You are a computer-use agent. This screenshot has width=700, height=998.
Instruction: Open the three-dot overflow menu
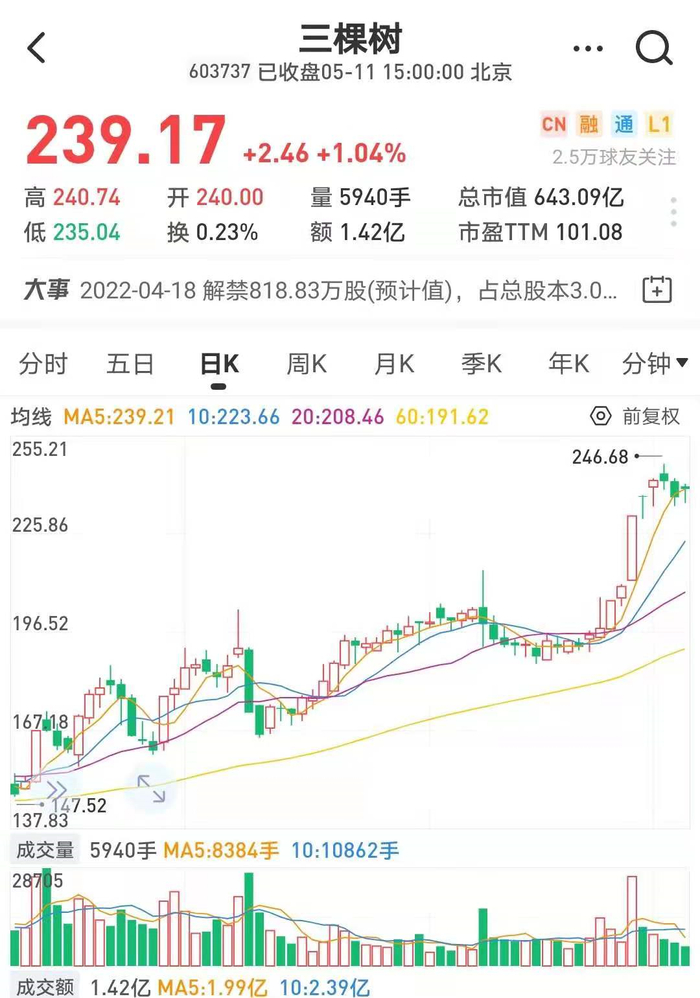(x=587, y=47)
